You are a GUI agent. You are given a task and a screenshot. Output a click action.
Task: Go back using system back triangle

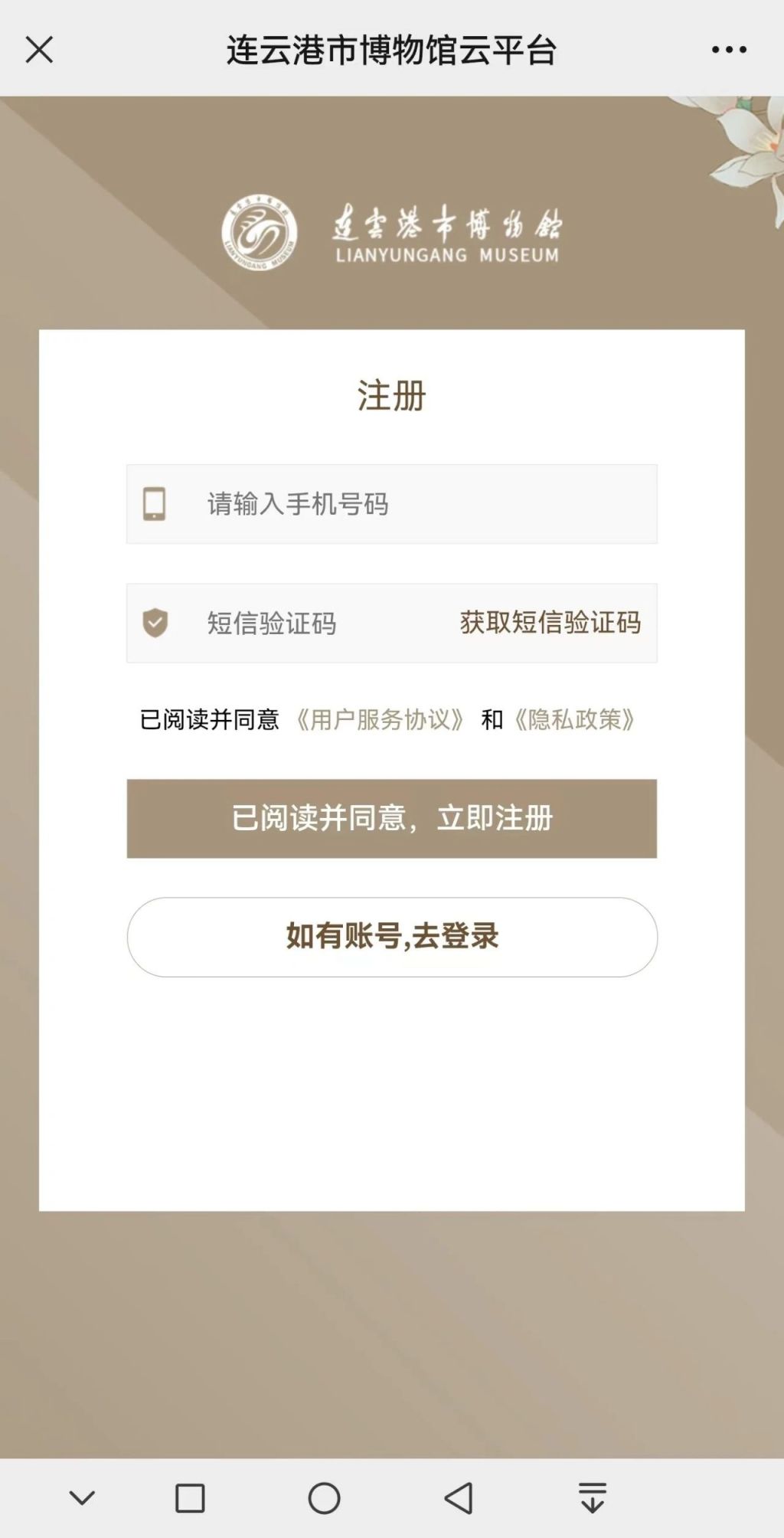(459, 1498)
